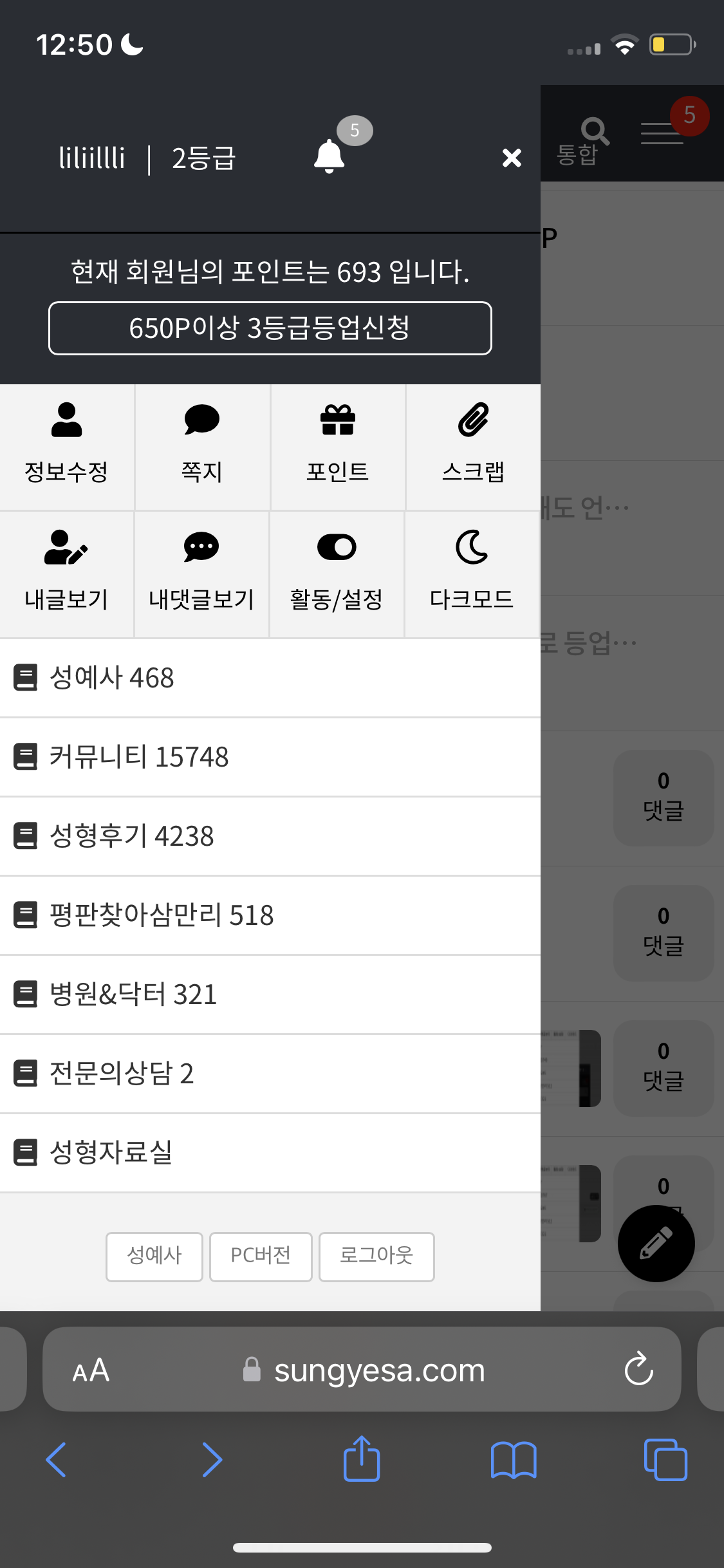Open the 성예사 468 board

pyautogui.click(x=270, y=678)
